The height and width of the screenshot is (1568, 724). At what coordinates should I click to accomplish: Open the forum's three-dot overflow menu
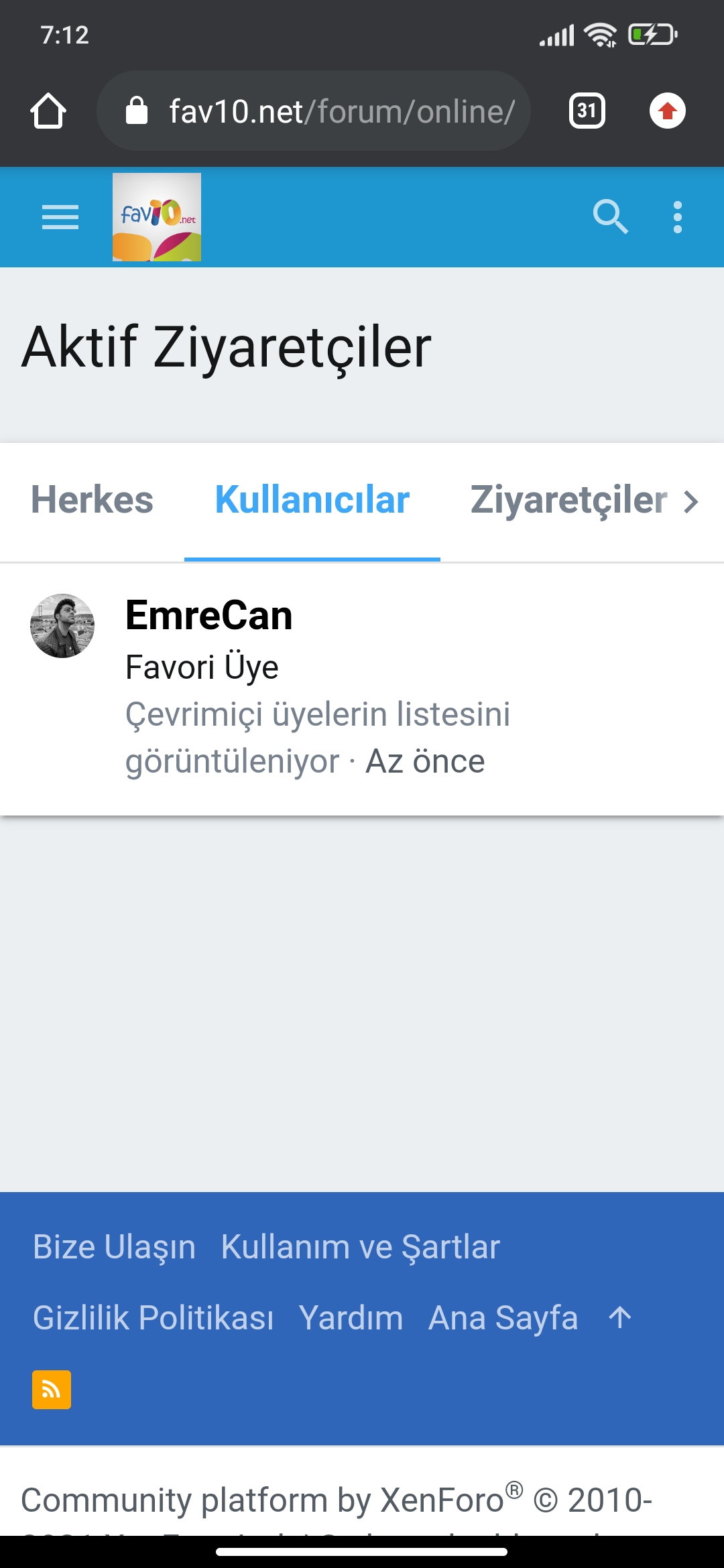click(x=678, y=217)
